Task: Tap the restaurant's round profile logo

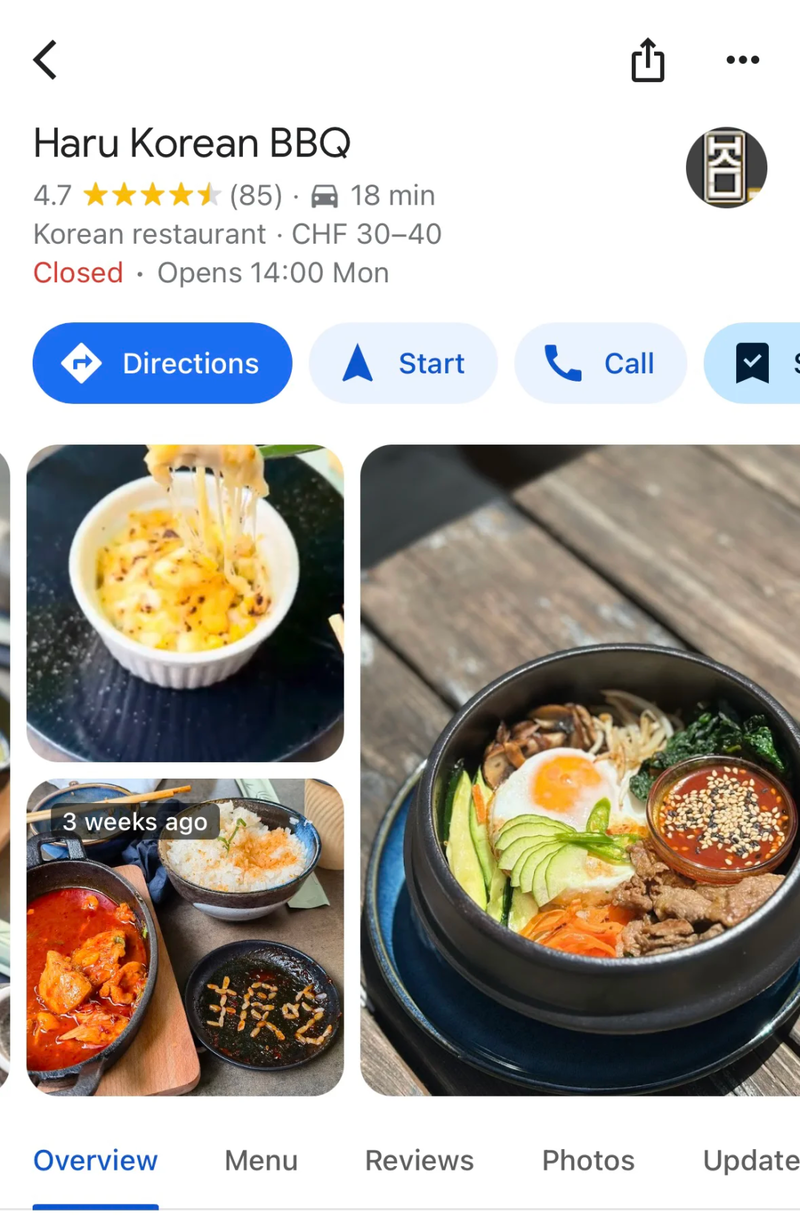Action: click(726, 168)
